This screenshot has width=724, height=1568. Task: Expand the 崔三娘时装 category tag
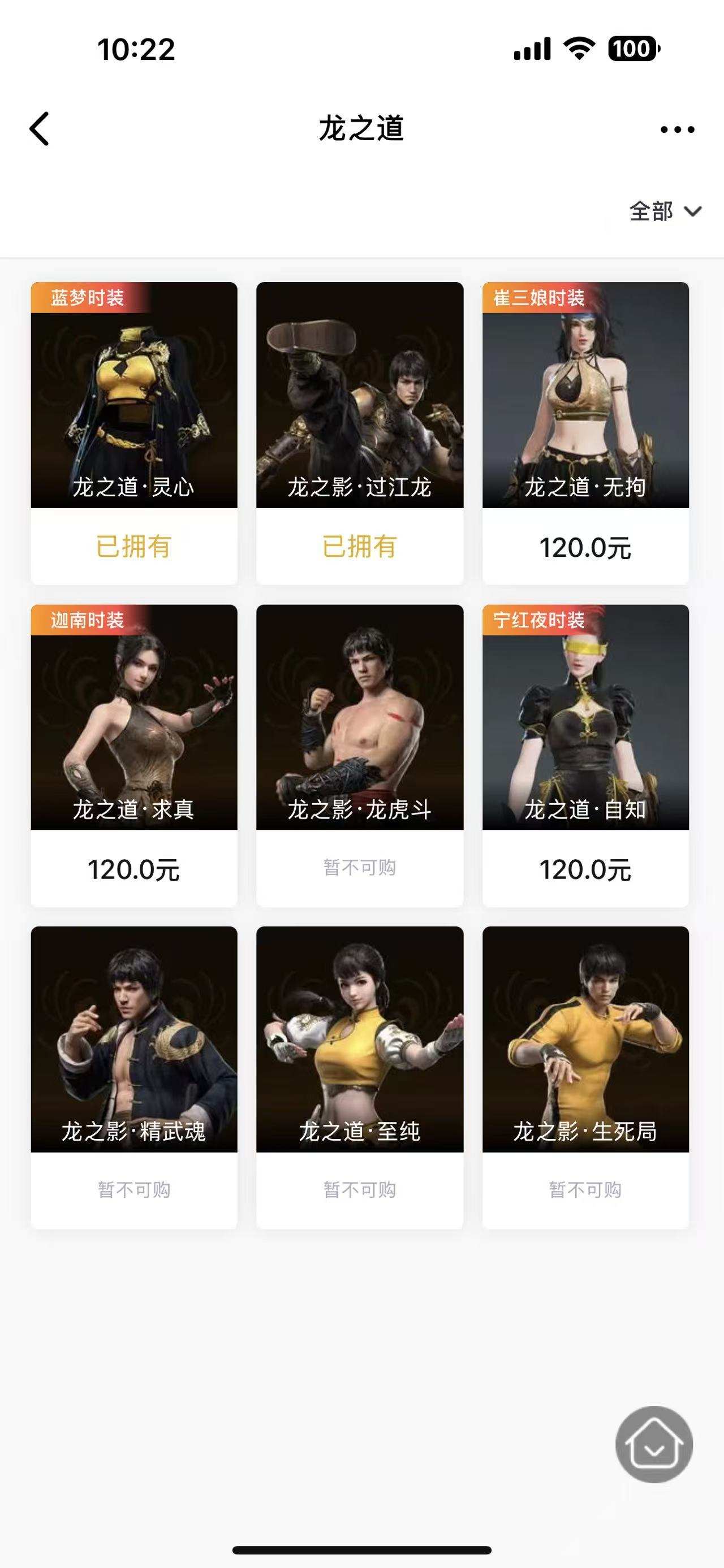click(540, 298)
